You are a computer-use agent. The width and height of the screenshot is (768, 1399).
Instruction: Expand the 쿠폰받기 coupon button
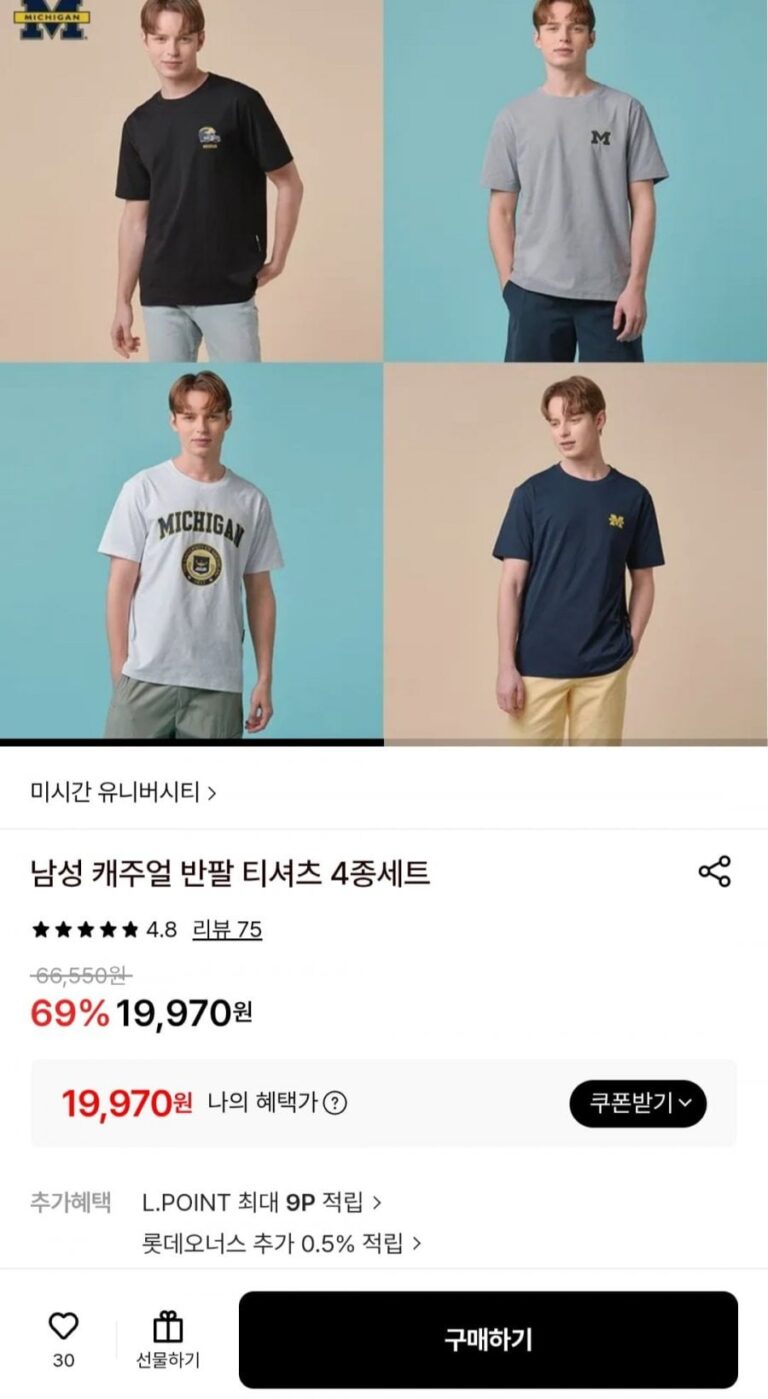[637, 1103]
